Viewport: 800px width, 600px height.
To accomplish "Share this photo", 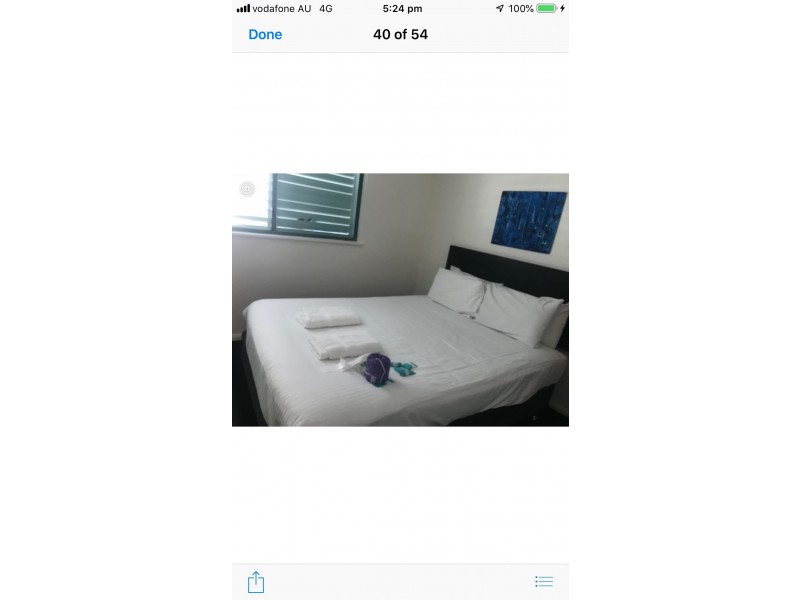I will 256,581.
